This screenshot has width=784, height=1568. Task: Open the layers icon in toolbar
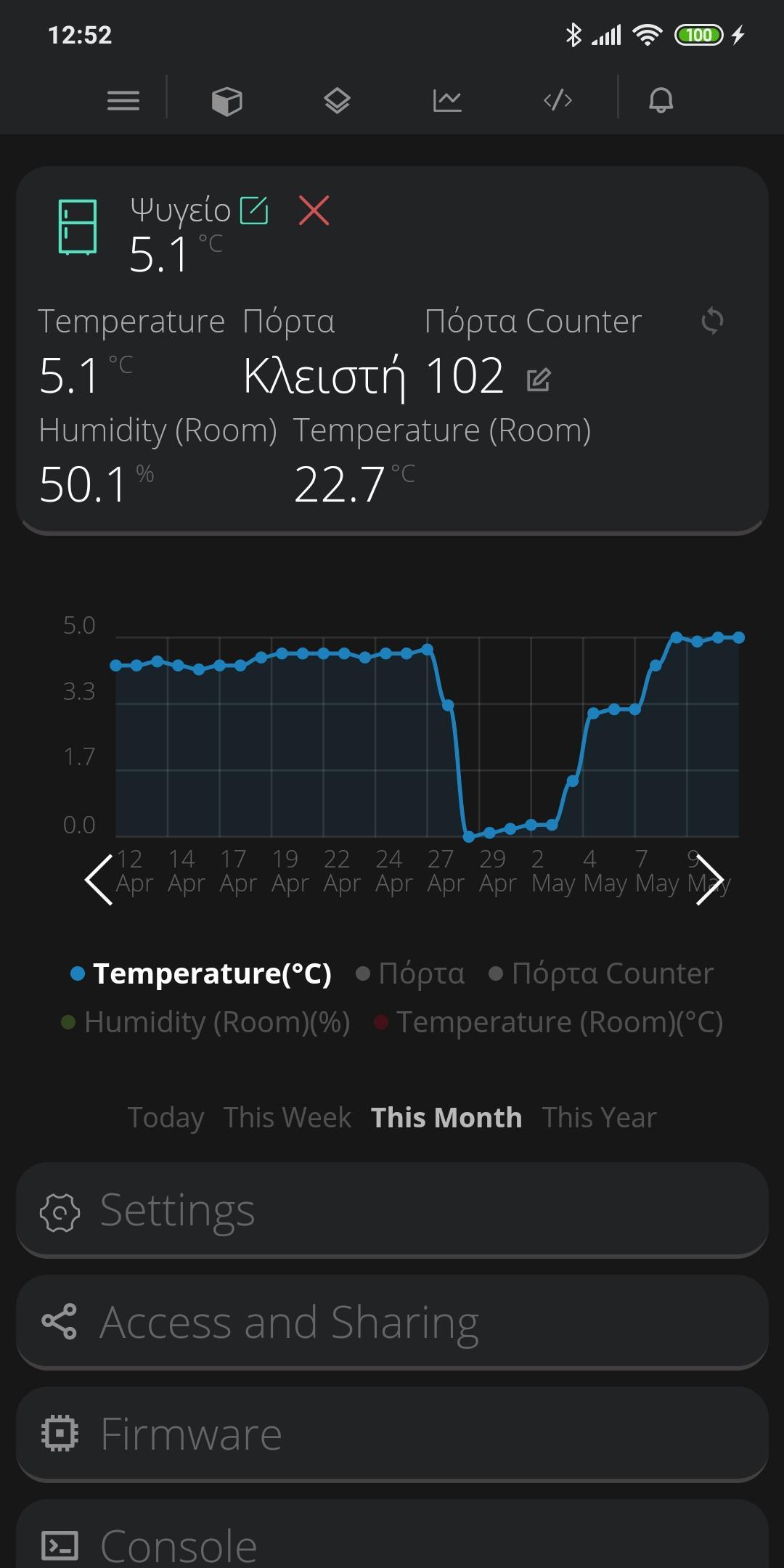(337, 100)
